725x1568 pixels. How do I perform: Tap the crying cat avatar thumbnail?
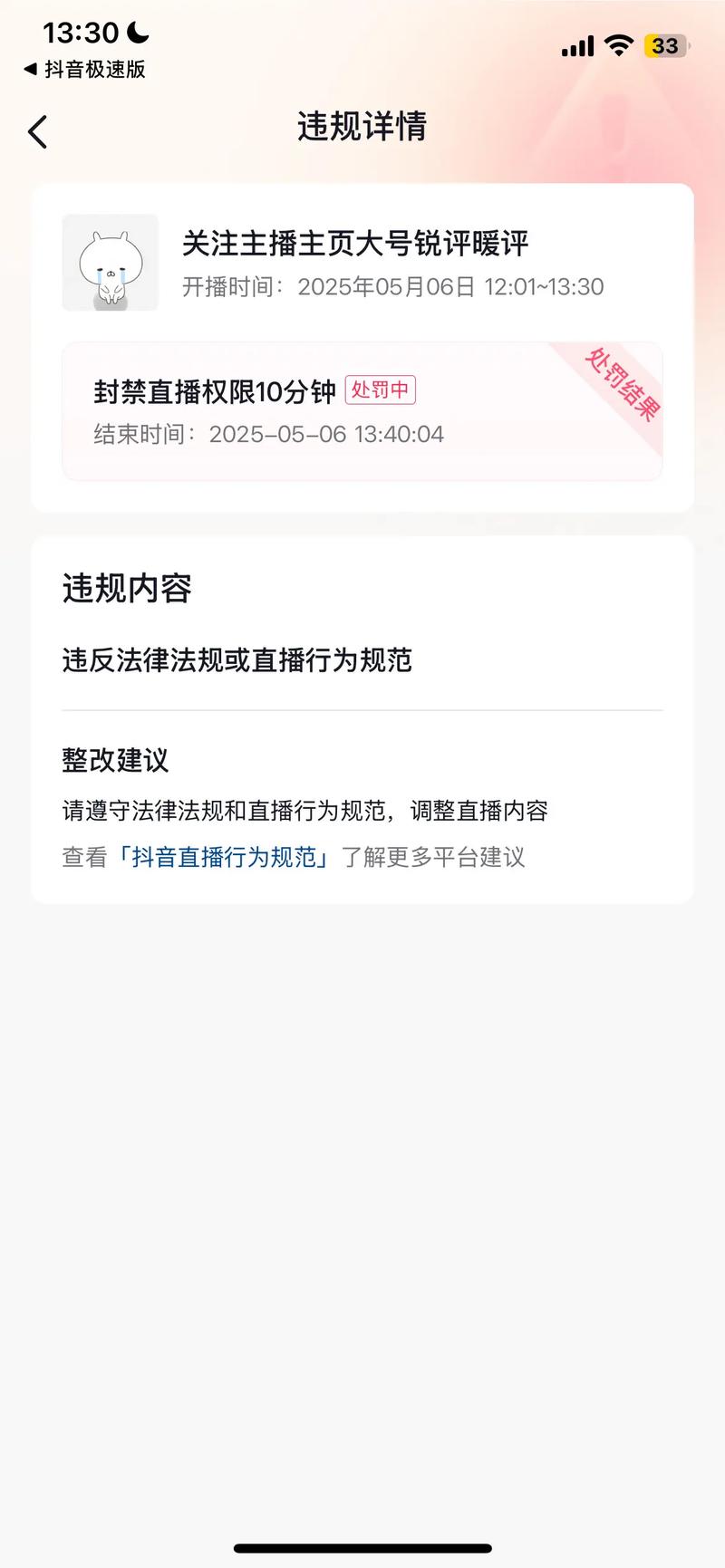pyautogui.click(x=110, y=262)
